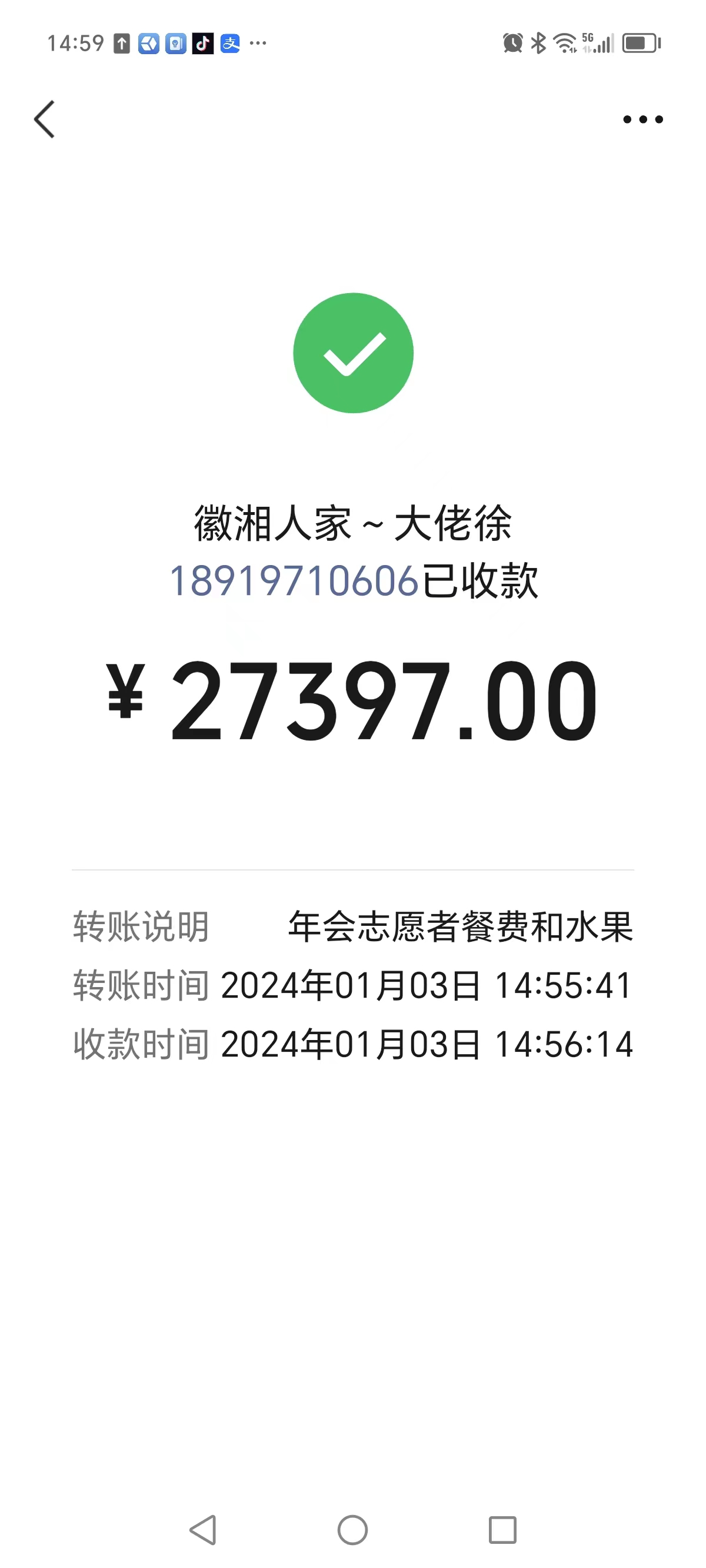Open recent apps with the square button
The image size is (706, 1568).
[x=502, y=1530]
